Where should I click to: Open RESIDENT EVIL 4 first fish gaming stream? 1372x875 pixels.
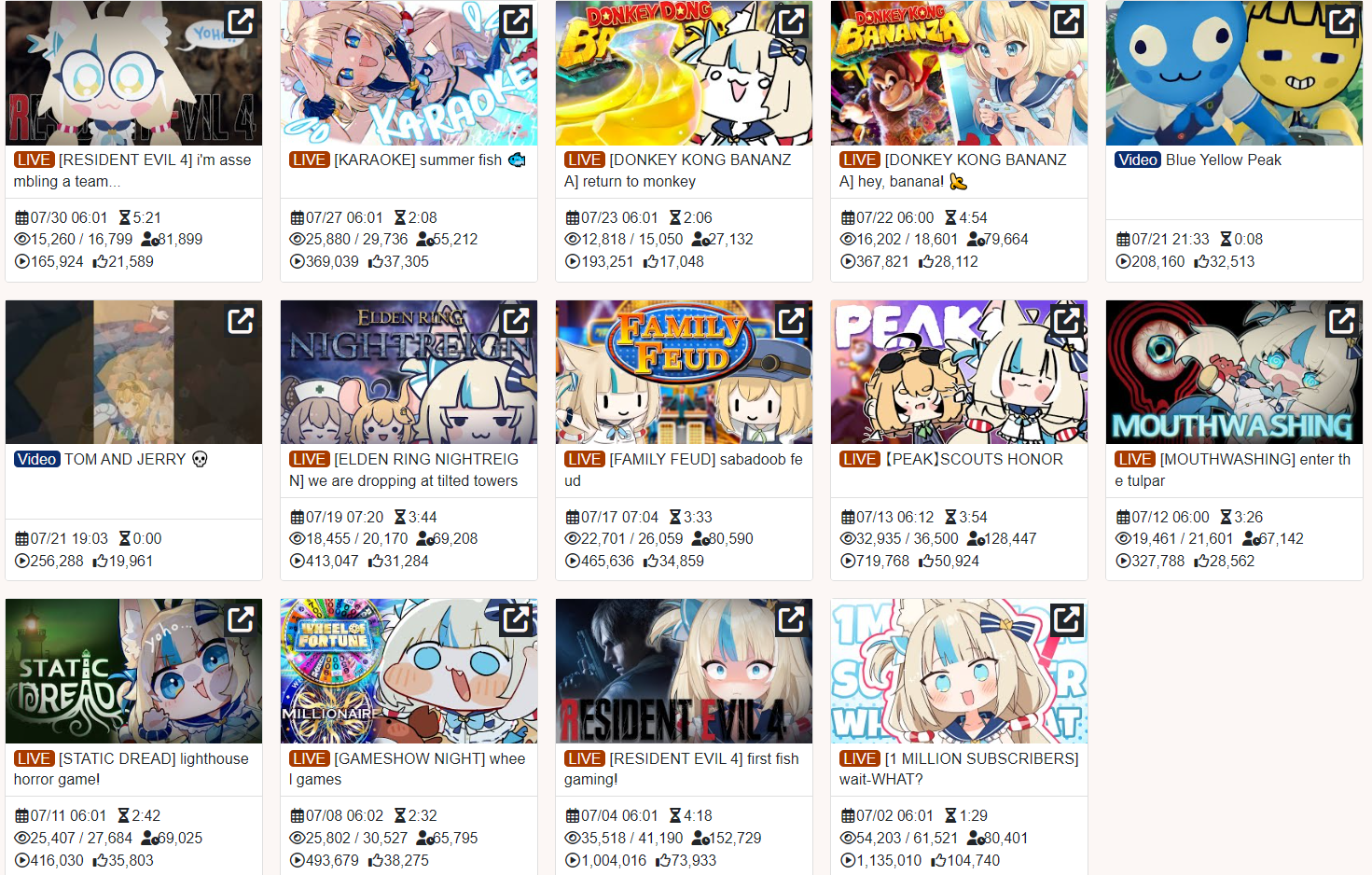point(683,672)
